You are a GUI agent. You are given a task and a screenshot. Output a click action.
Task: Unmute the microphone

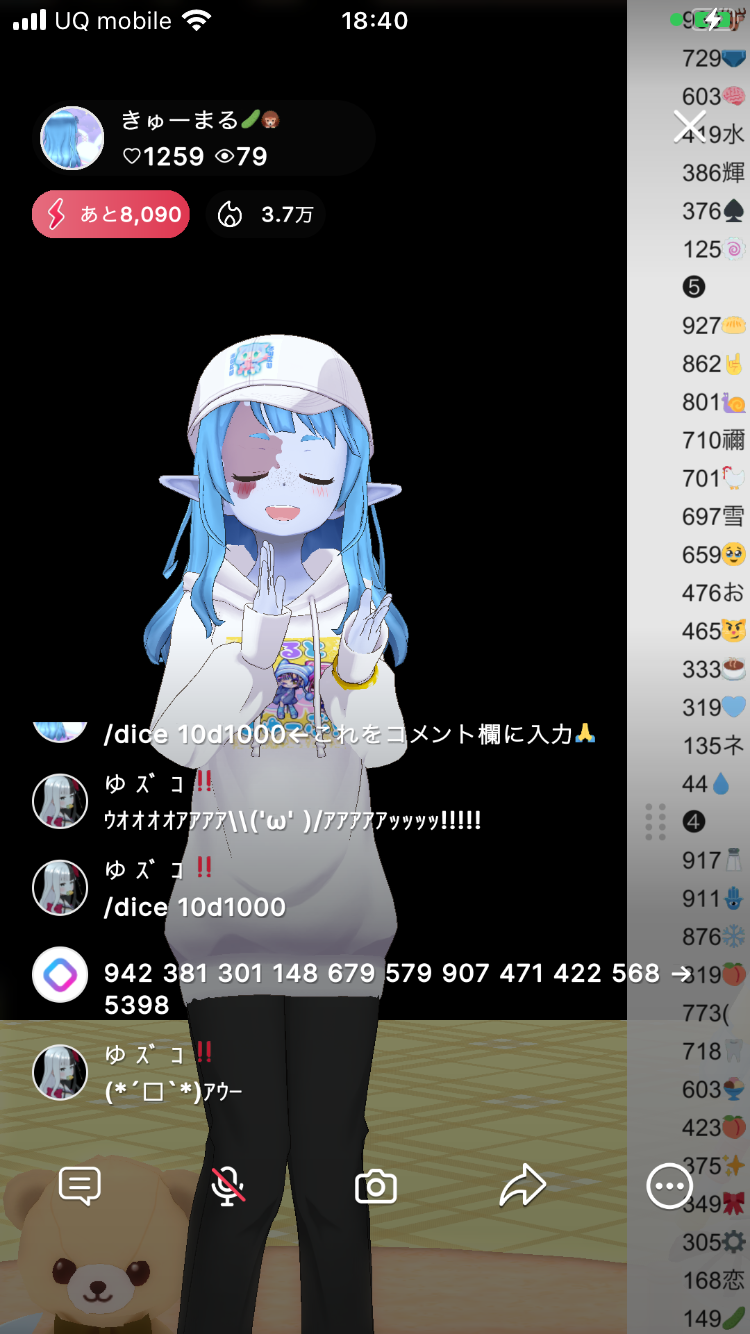click(x=229, y=1186)
